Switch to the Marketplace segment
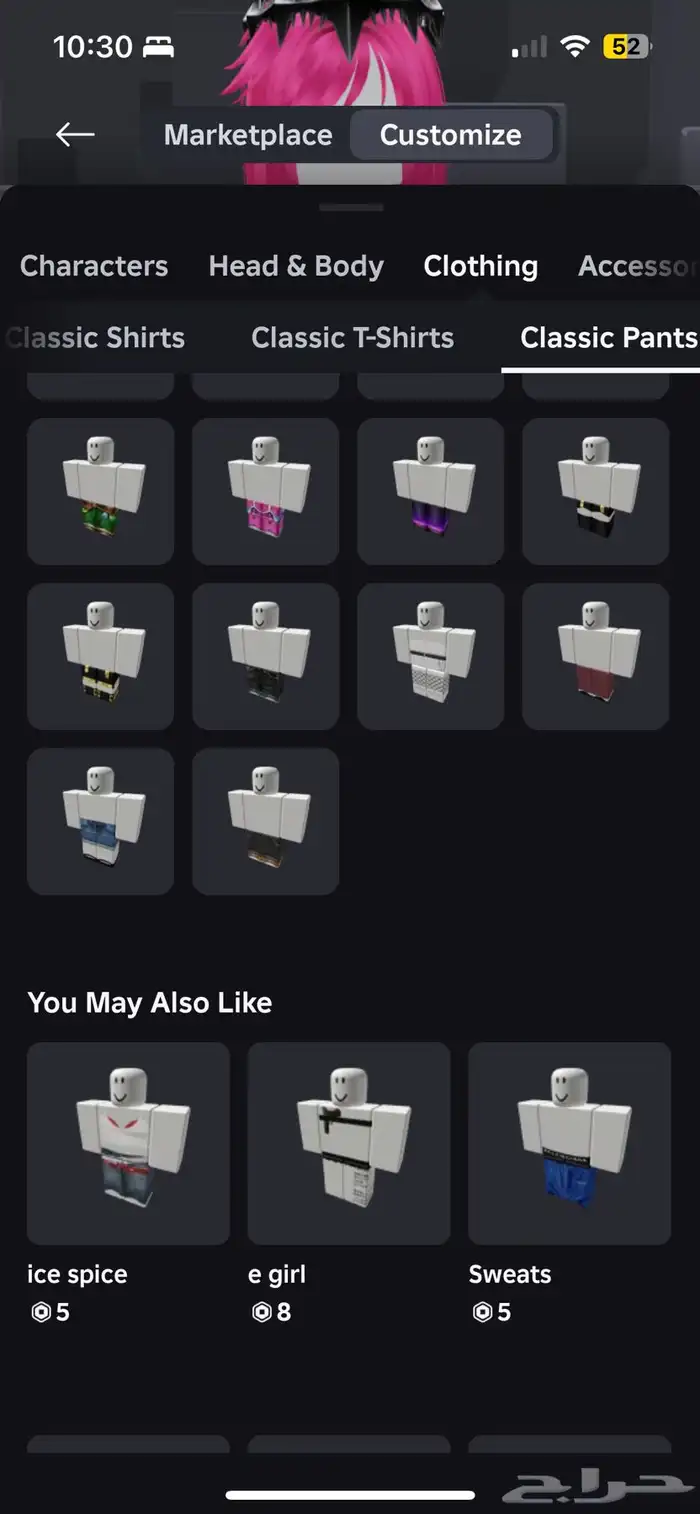 point(248,135)
